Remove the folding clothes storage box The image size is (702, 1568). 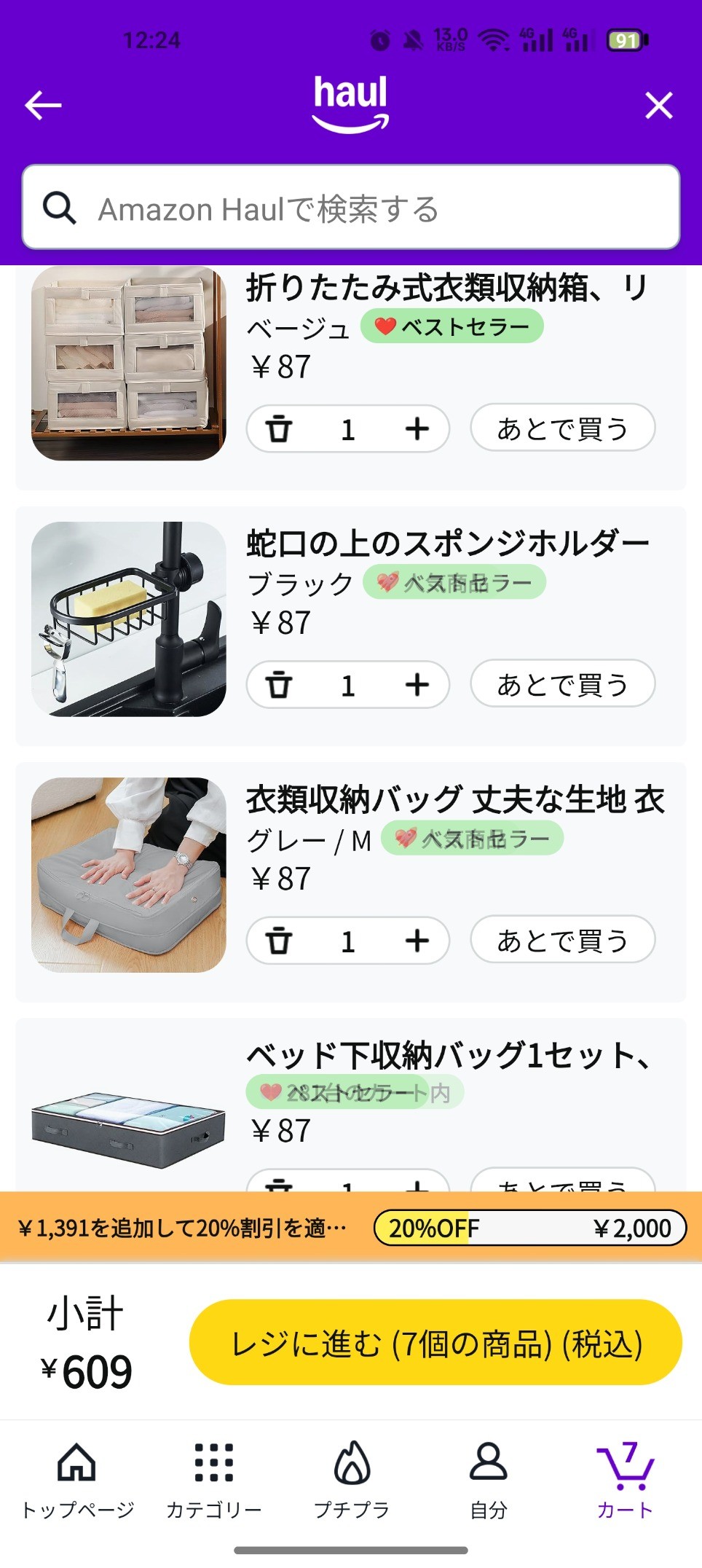pos(278,429)
